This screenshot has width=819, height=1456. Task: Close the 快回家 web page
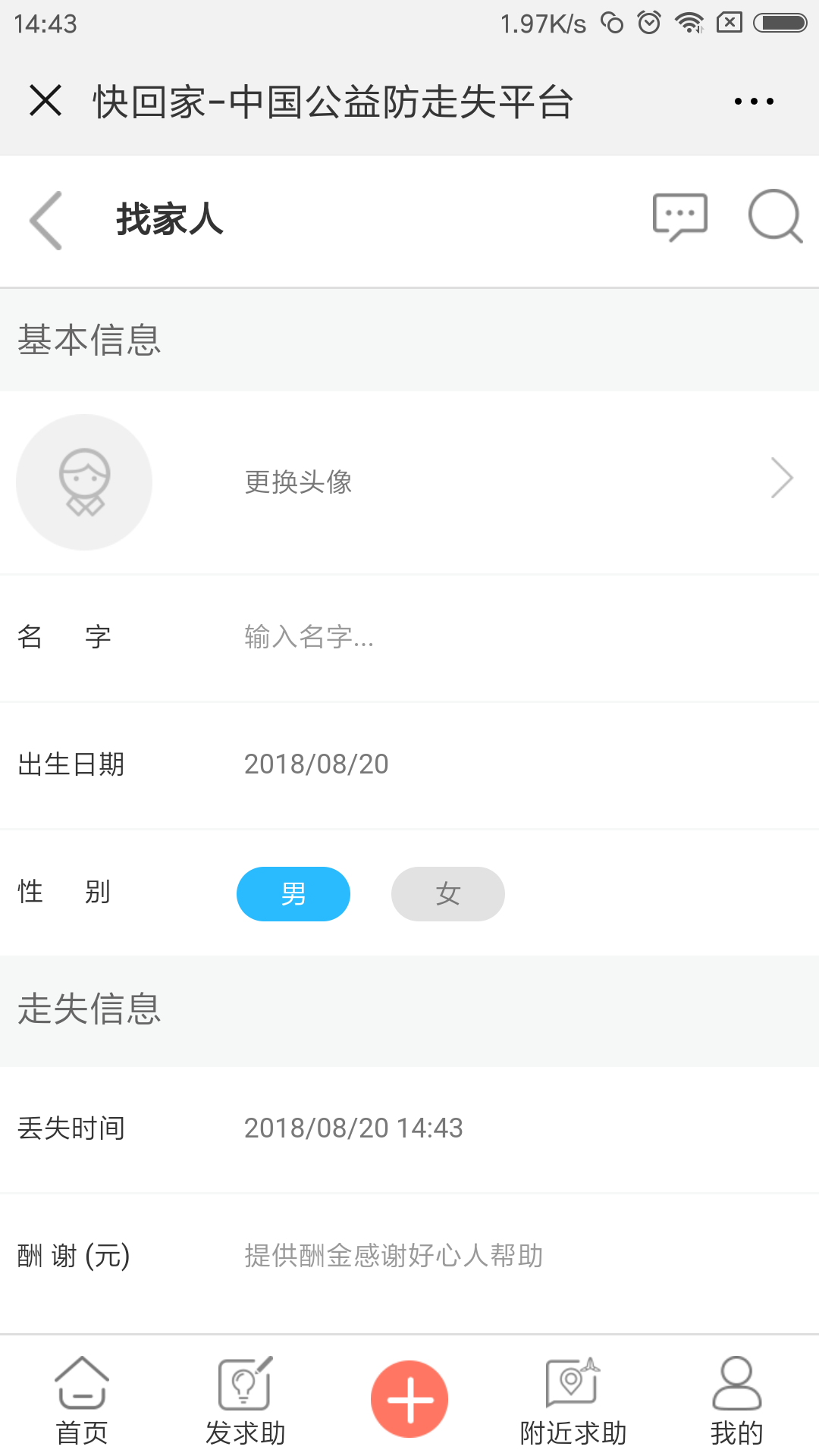point(45,101)
